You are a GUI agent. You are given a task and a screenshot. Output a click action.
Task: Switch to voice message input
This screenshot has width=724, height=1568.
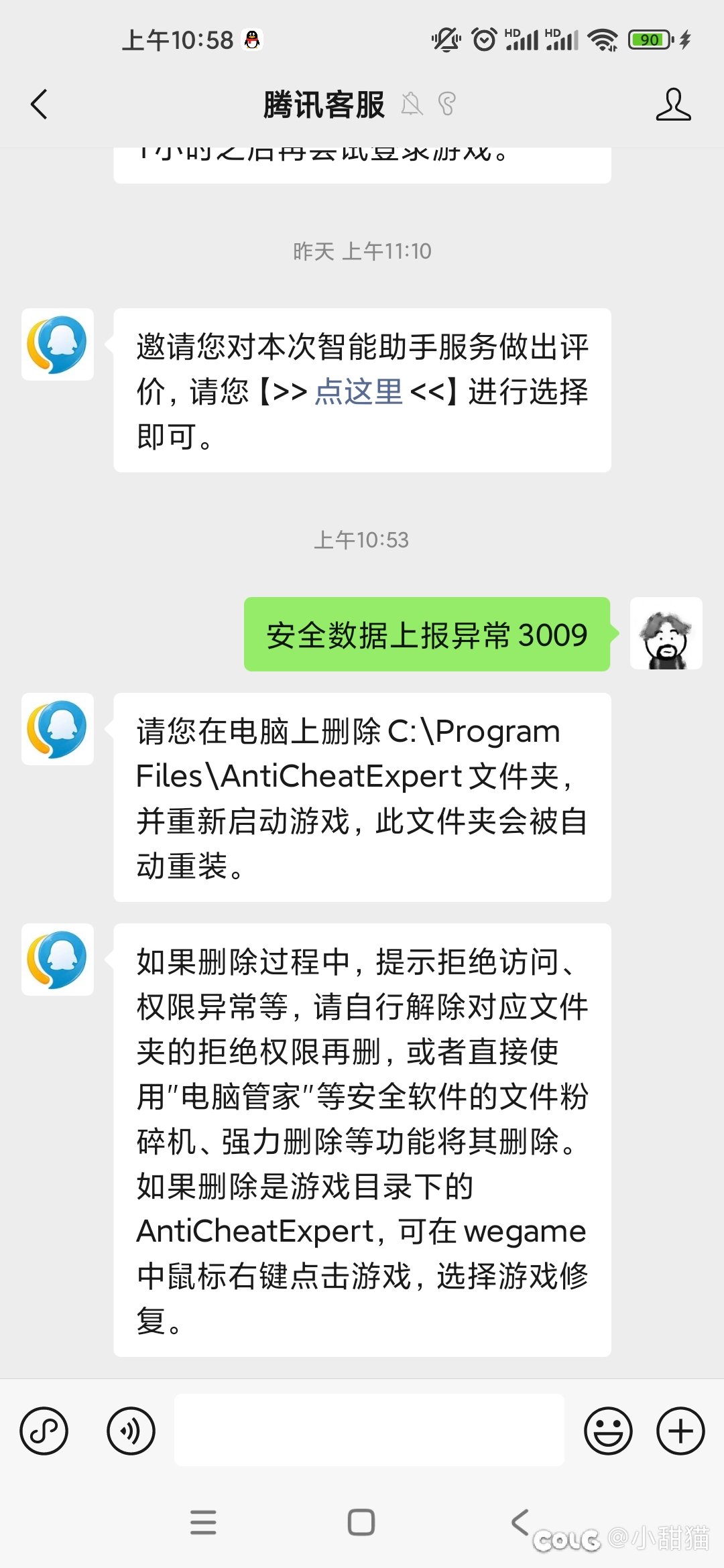[131, 1431]
